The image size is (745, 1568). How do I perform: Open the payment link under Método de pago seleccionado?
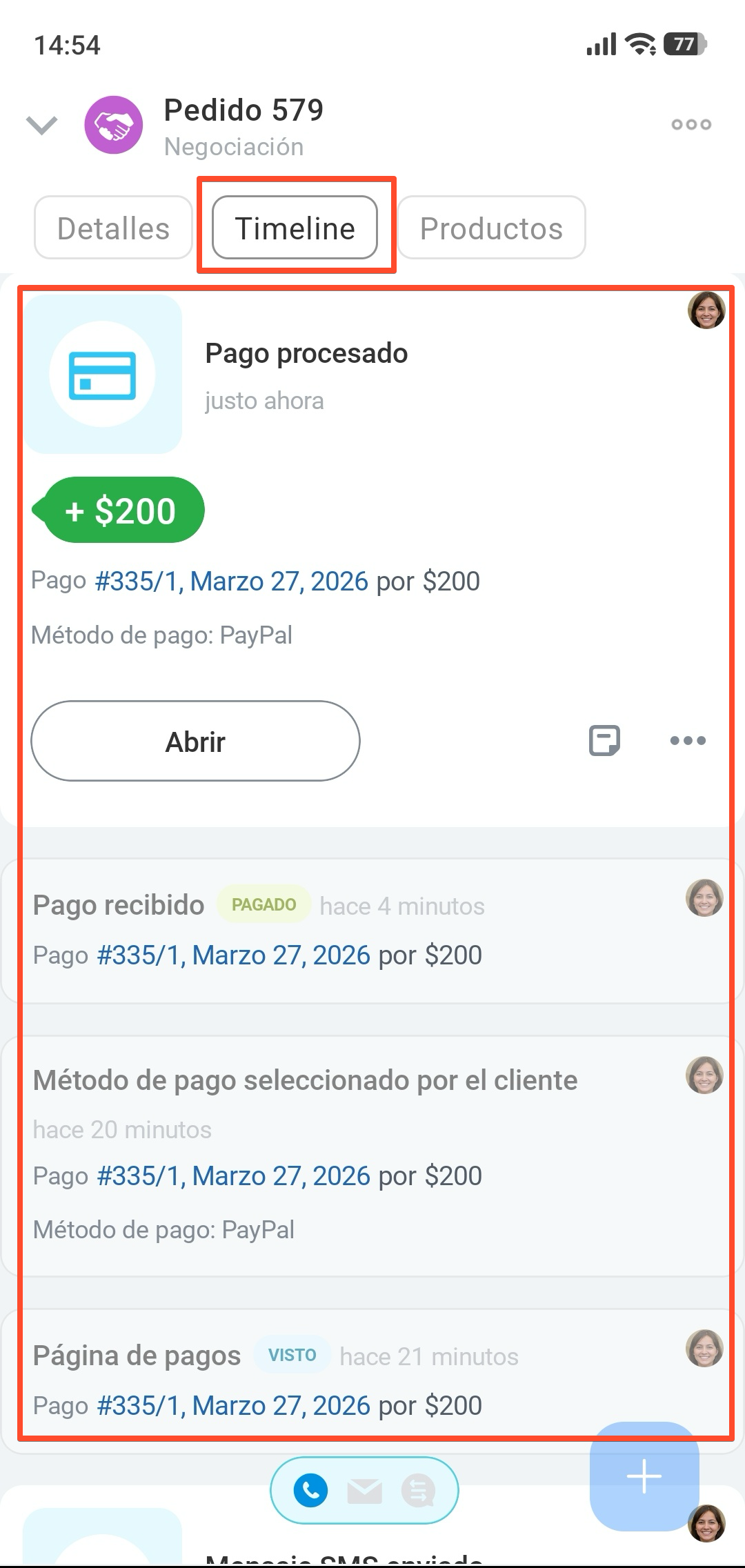coord(233,1176)
